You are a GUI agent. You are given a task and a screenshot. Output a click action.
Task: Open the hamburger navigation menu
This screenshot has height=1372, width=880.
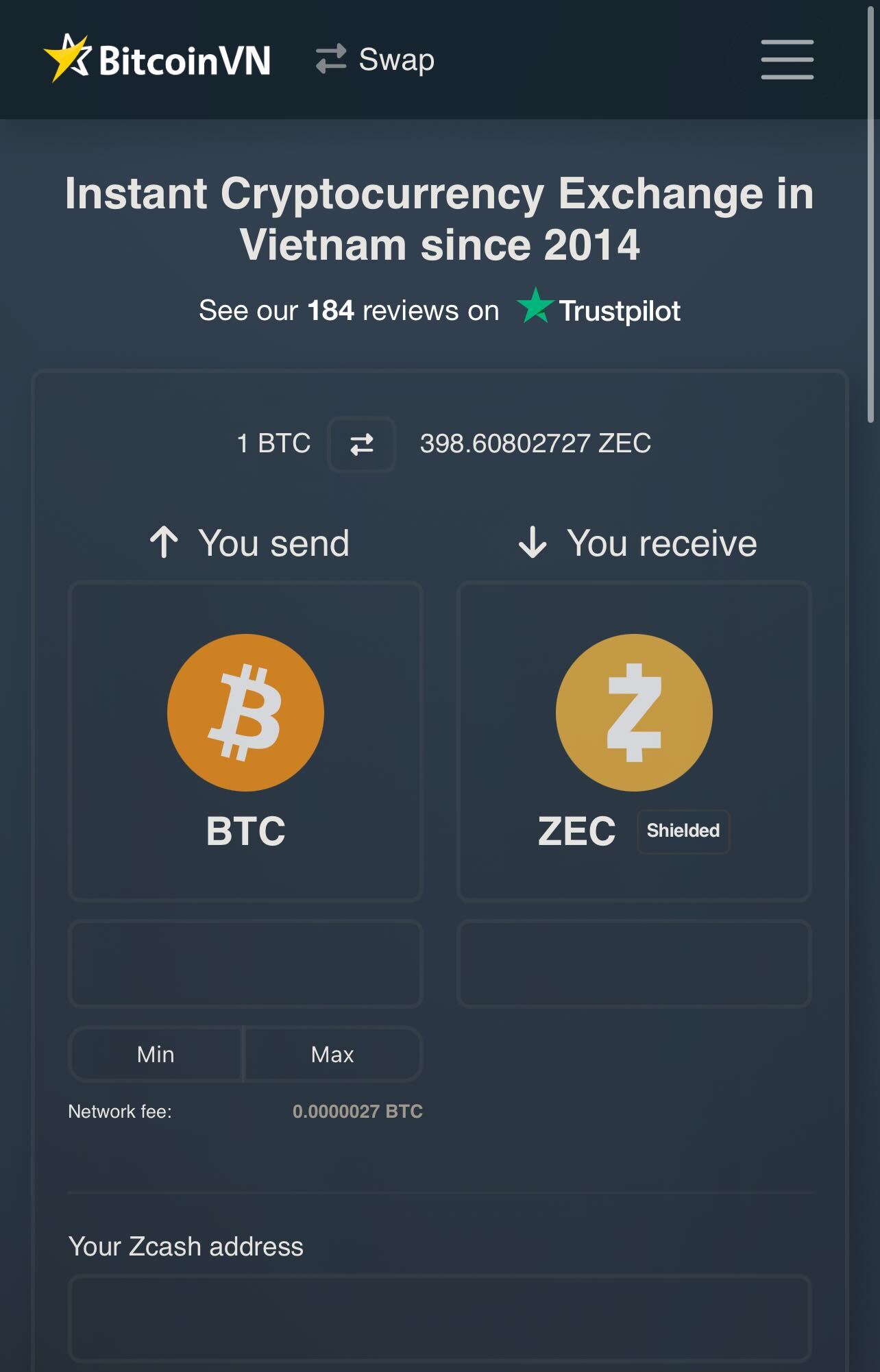click(x=786, y=59)
